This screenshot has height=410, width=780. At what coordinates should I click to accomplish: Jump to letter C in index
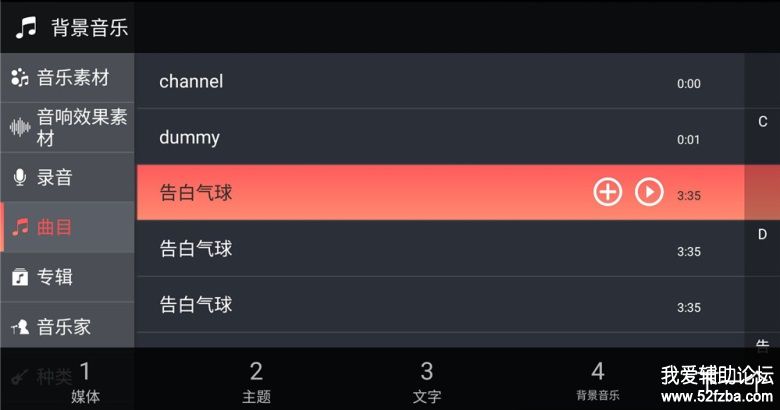tap(762, 122)
